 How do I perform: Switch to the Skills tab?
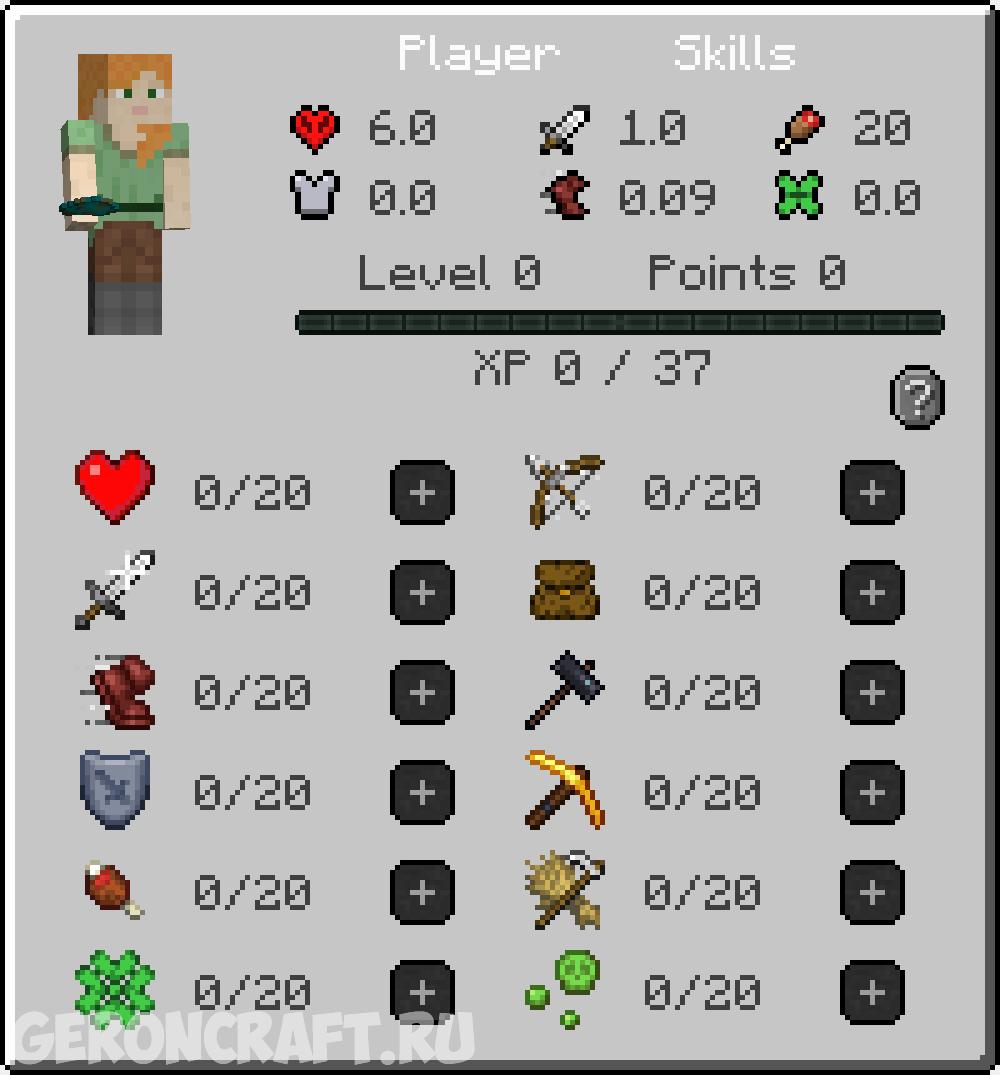(x=734, y=53)
